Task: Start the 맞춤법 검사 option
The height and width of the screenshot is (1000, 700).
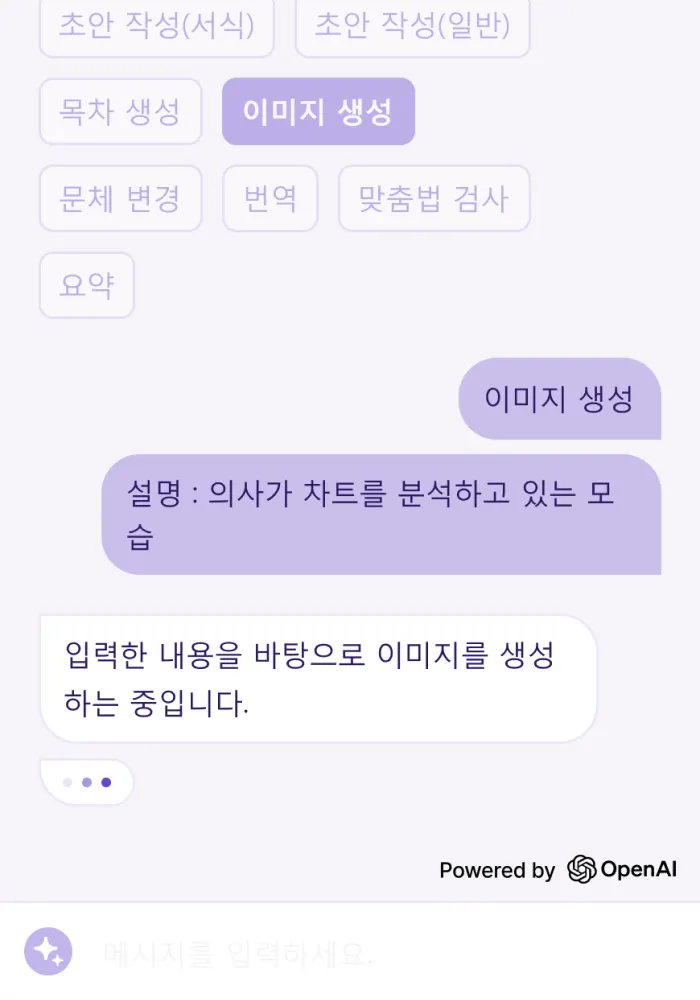Action: coord(434,198)
